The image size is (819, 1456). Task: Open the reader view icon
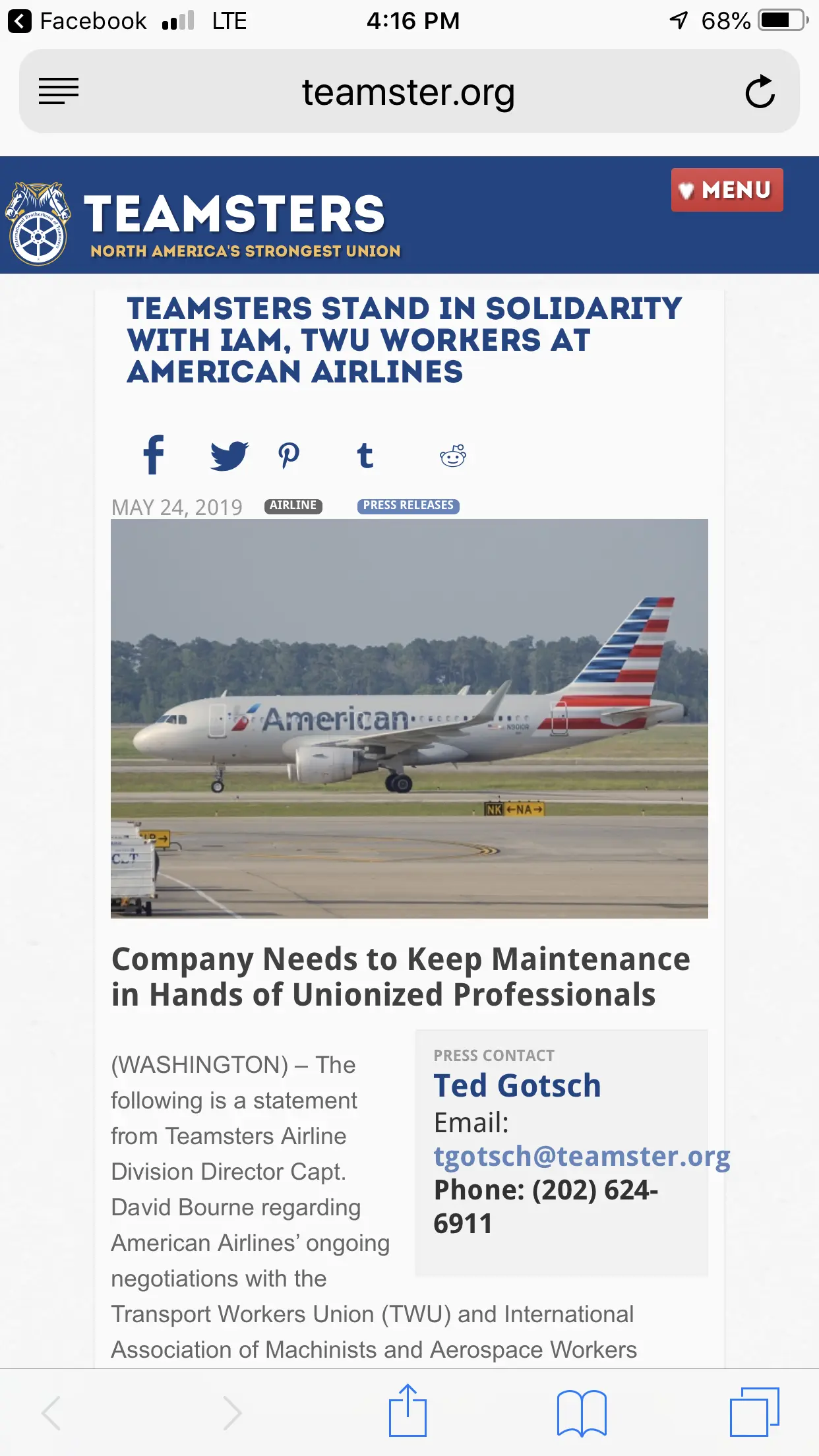[x=59, y=91]
